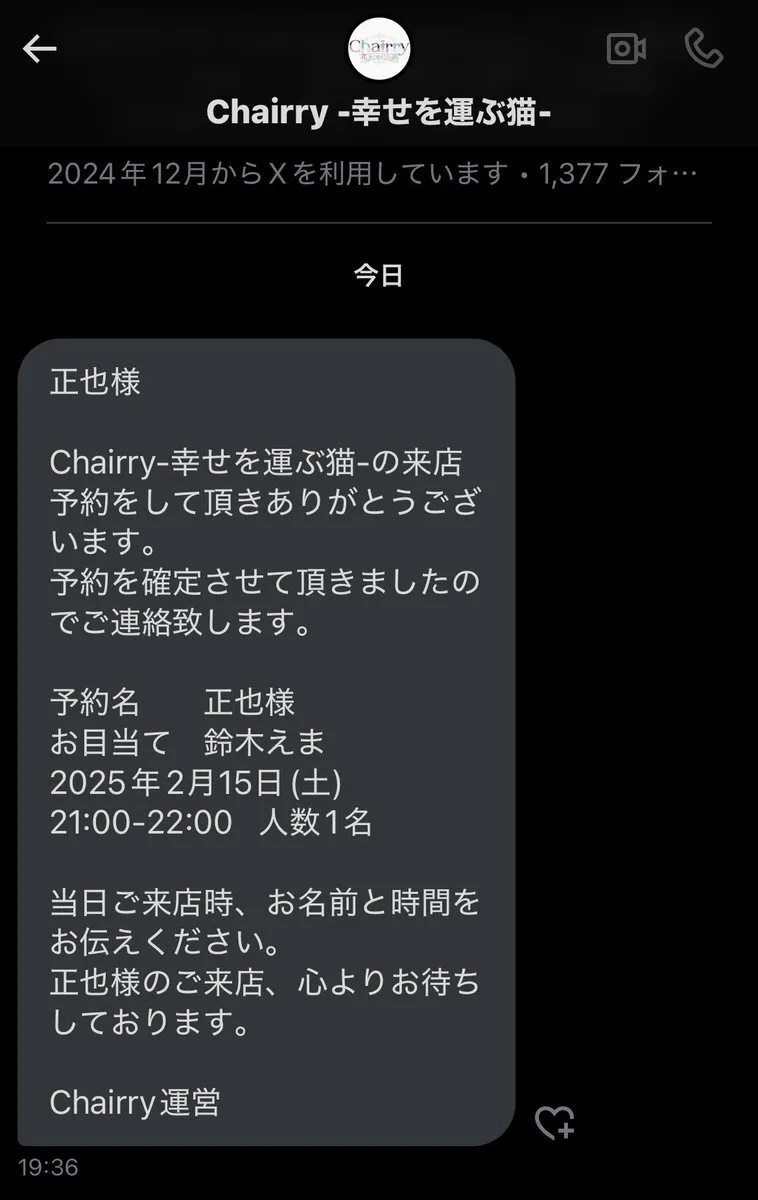Go back using the arrow
Image resolution: width=758 pixels, height=1200 pixels.
(x=40, y=48)
